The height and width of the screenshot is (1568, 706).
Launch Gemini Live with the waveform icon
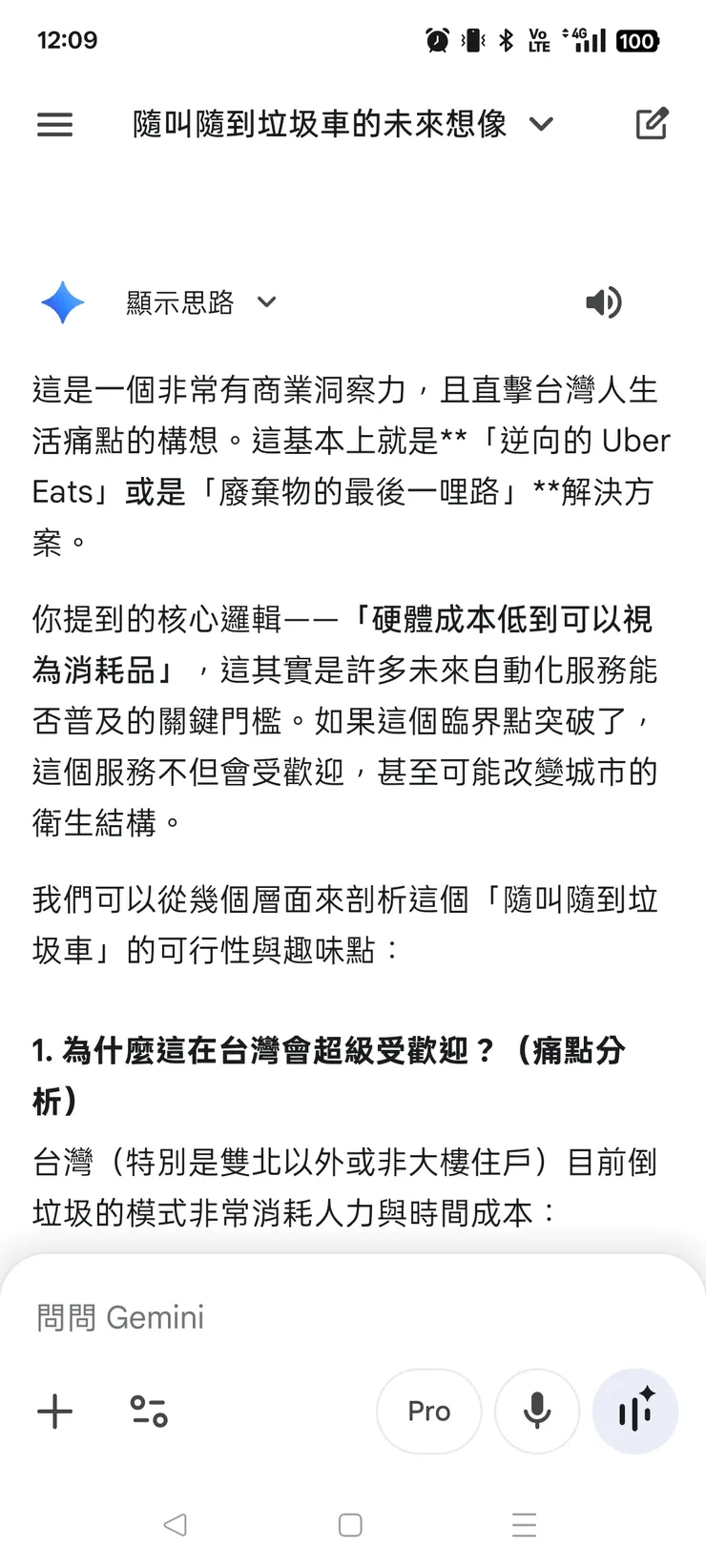(634, 1412)
